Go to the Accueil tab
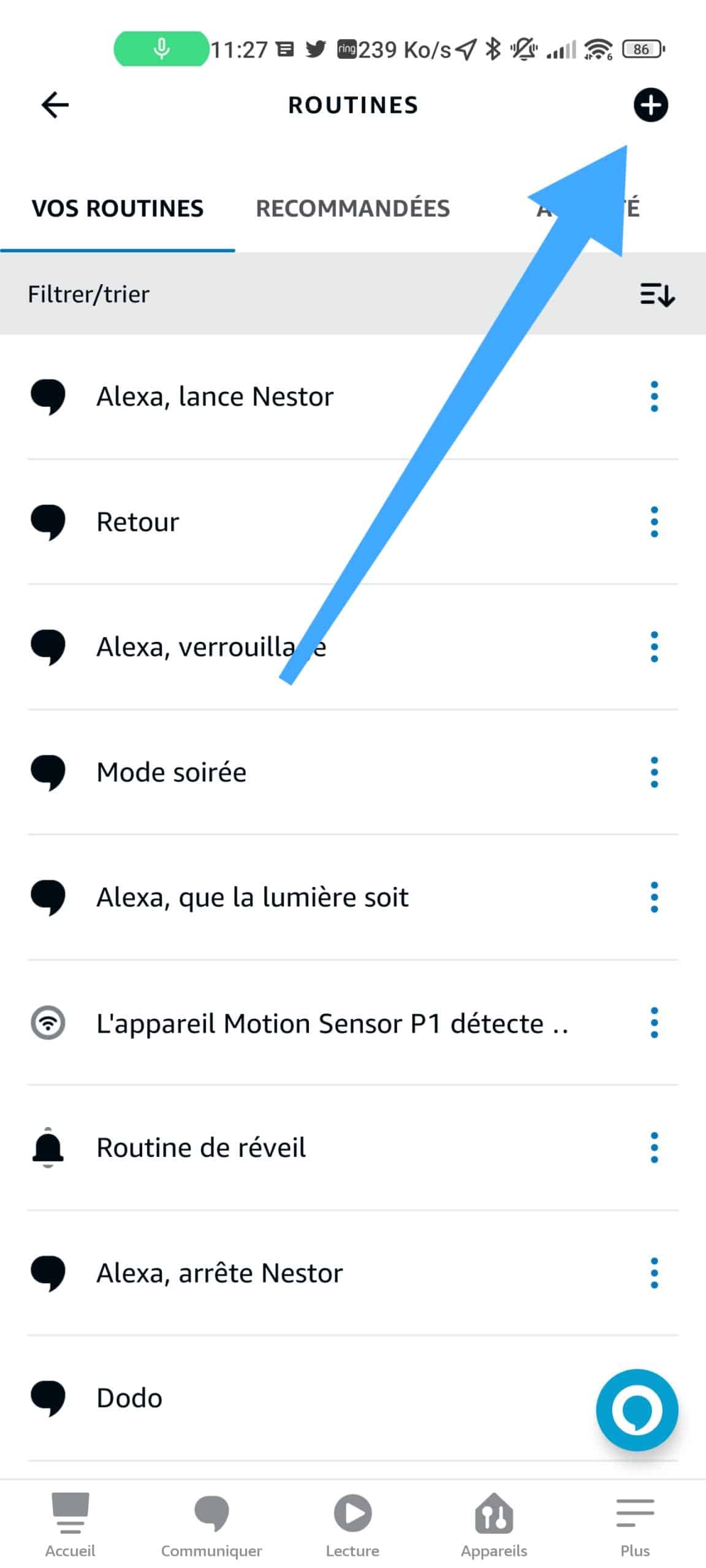The image size is (706, 1568). pyautogui.click(x=70, y=1525)
